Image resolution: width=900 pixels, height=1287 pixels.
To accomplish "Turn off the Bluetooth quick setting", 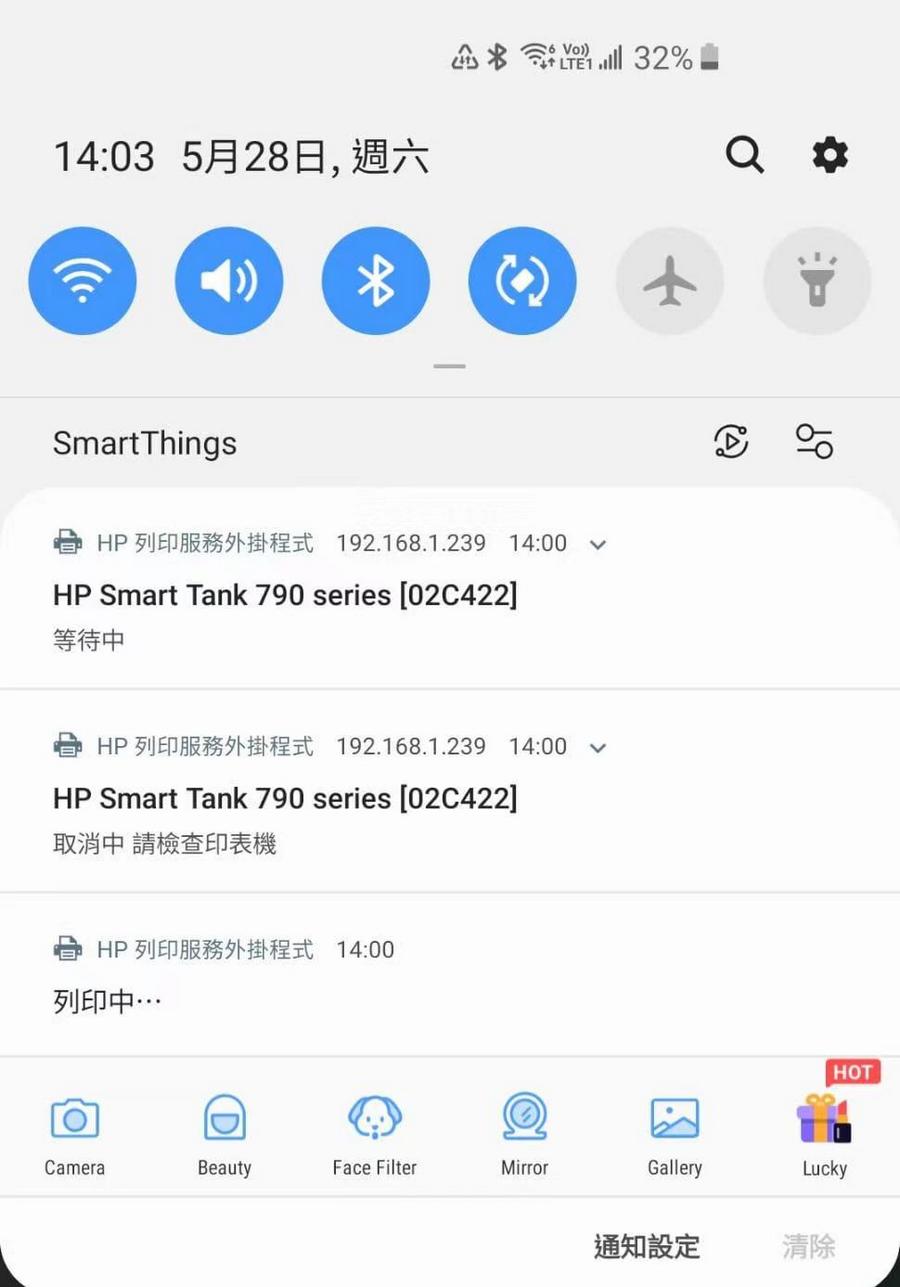I will (376, 281).
